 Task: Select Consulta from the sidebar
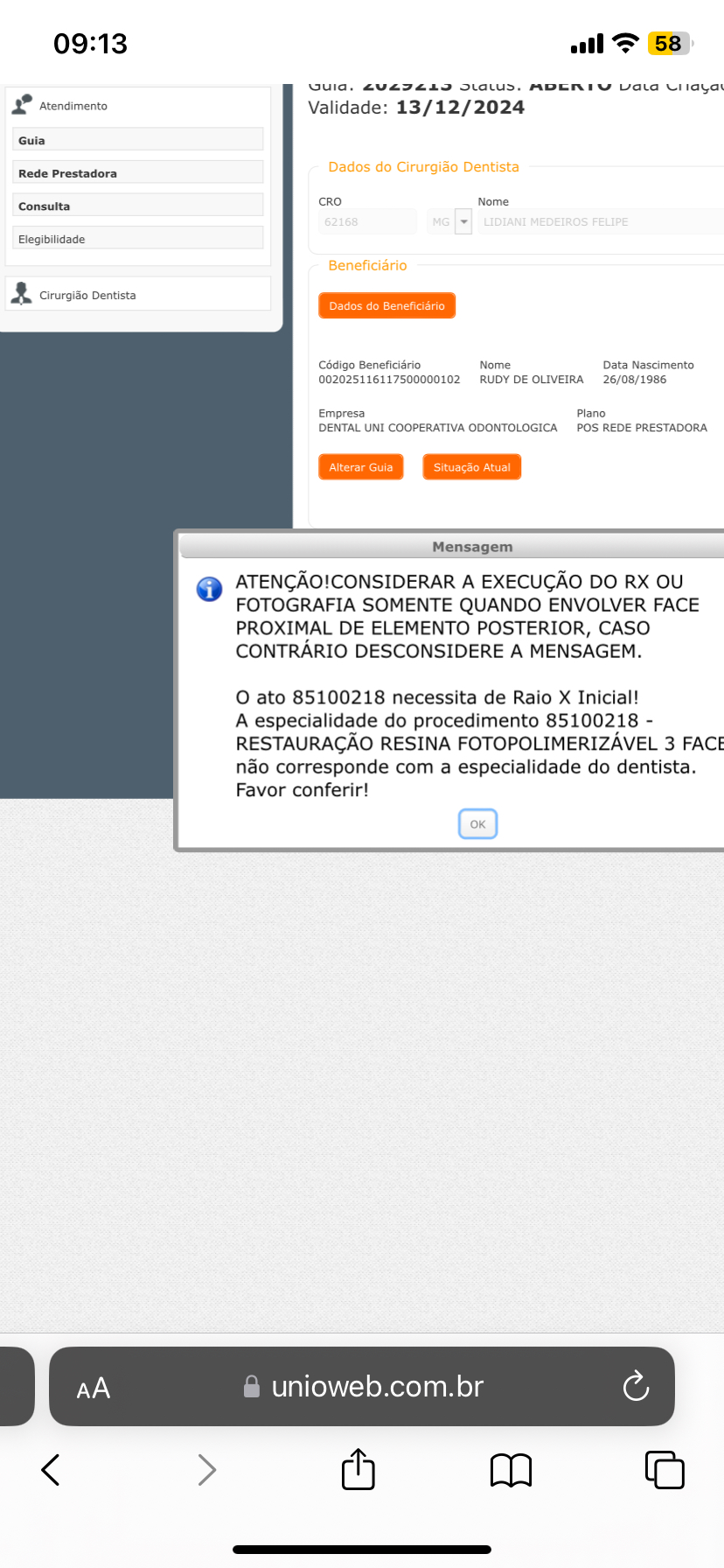(137, 206)
